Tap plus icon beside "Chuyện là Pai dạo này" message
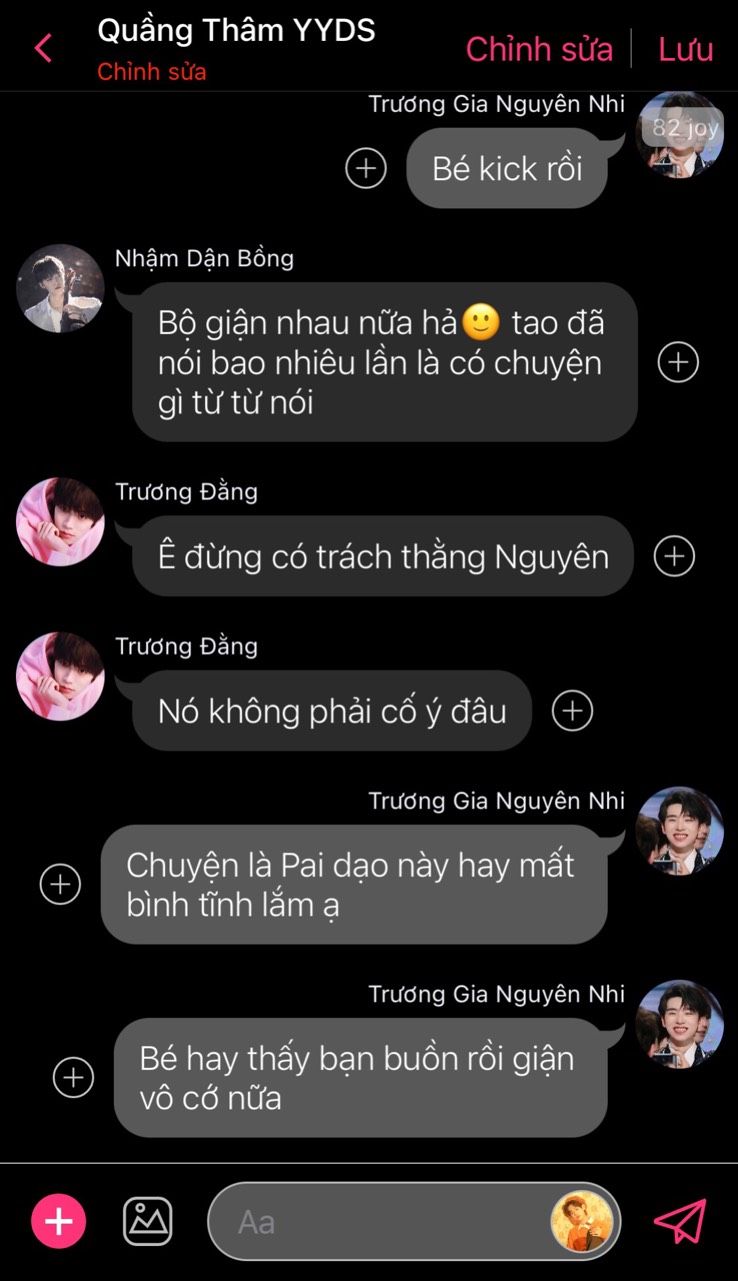The width and height of the screenshot is (738, 1281). click(x=60, y=884)
